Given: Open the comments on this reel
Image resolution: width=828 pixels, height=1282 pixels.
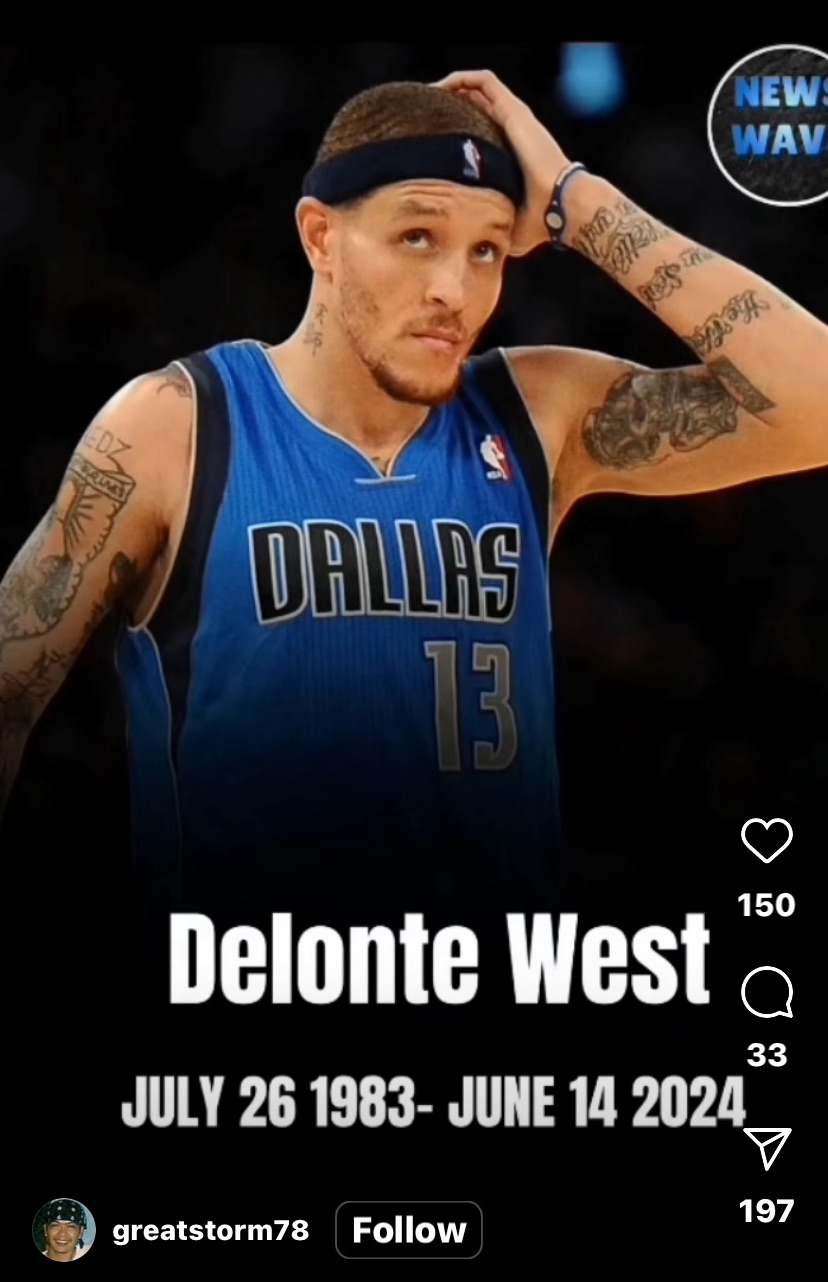Looking at the screenshot, I should coord(767,993).
